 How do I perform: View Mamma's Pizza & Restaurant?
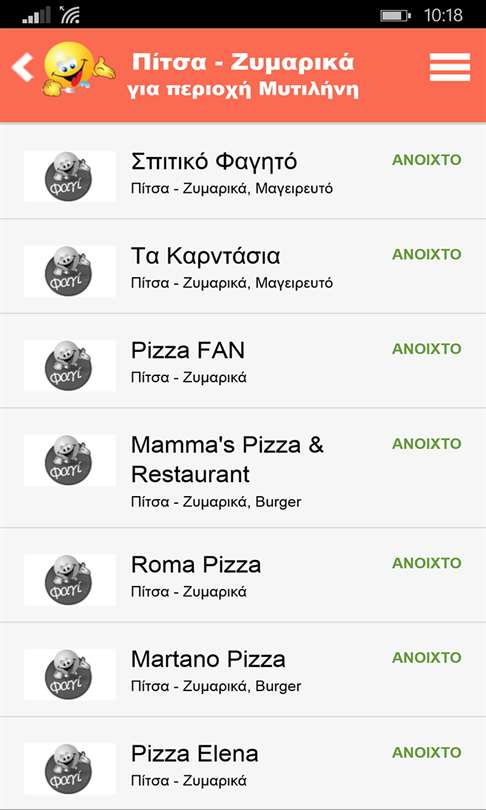pos(243,468)
